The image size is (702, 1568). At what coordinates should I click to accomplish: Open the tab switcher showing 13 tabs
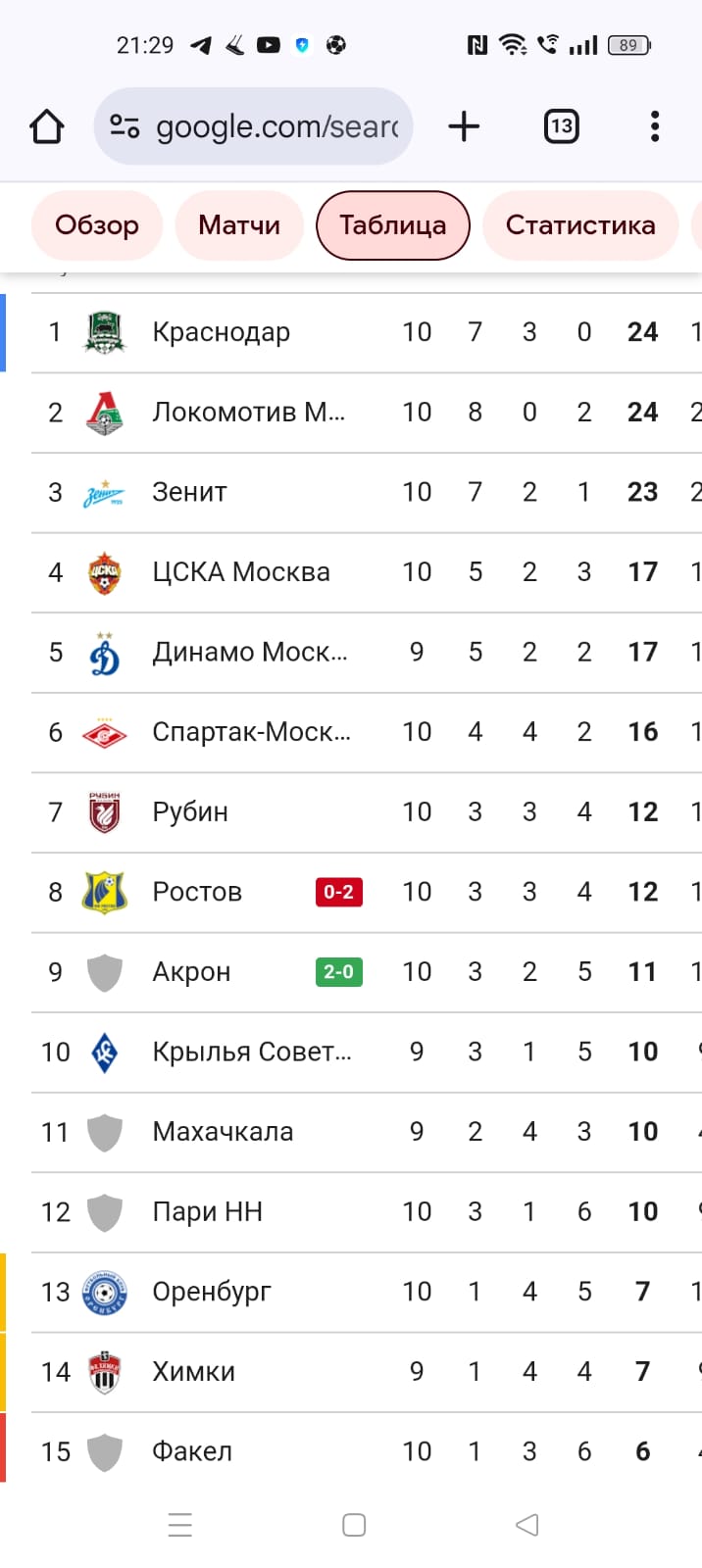click(561, 126)
